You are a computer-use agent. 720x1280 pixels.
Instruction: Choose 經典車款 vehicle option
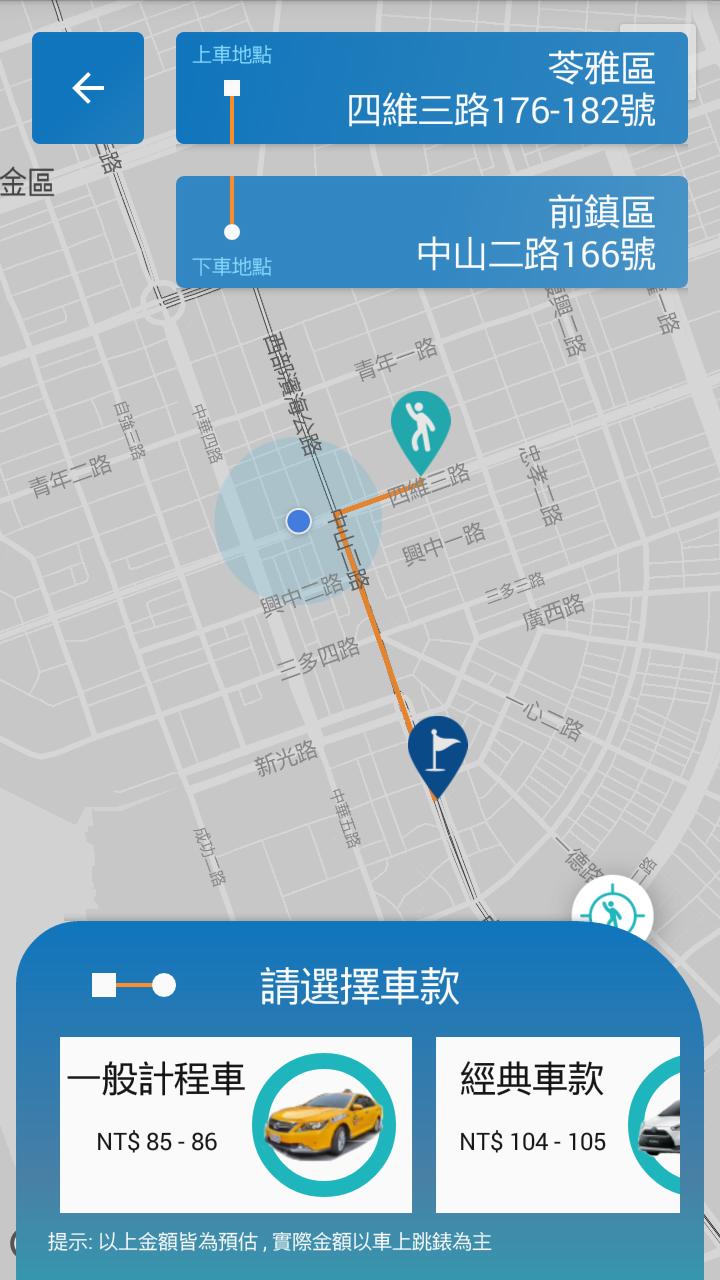[x=557, y=1124]
